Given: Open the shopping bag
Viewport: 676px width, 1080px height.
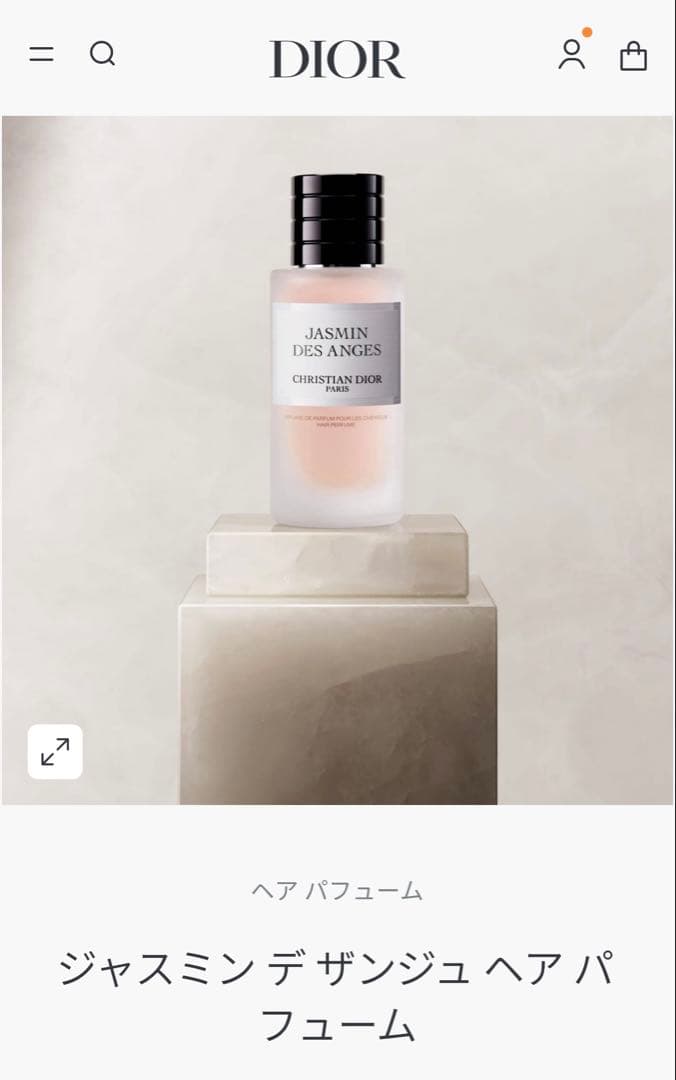Looking at the screenshot, I should [x=633, y=56].
